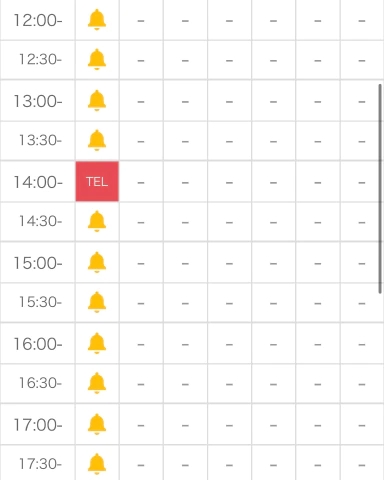Tap the bell in the 15:30 row
384x480 pixels.
point(97,302)
